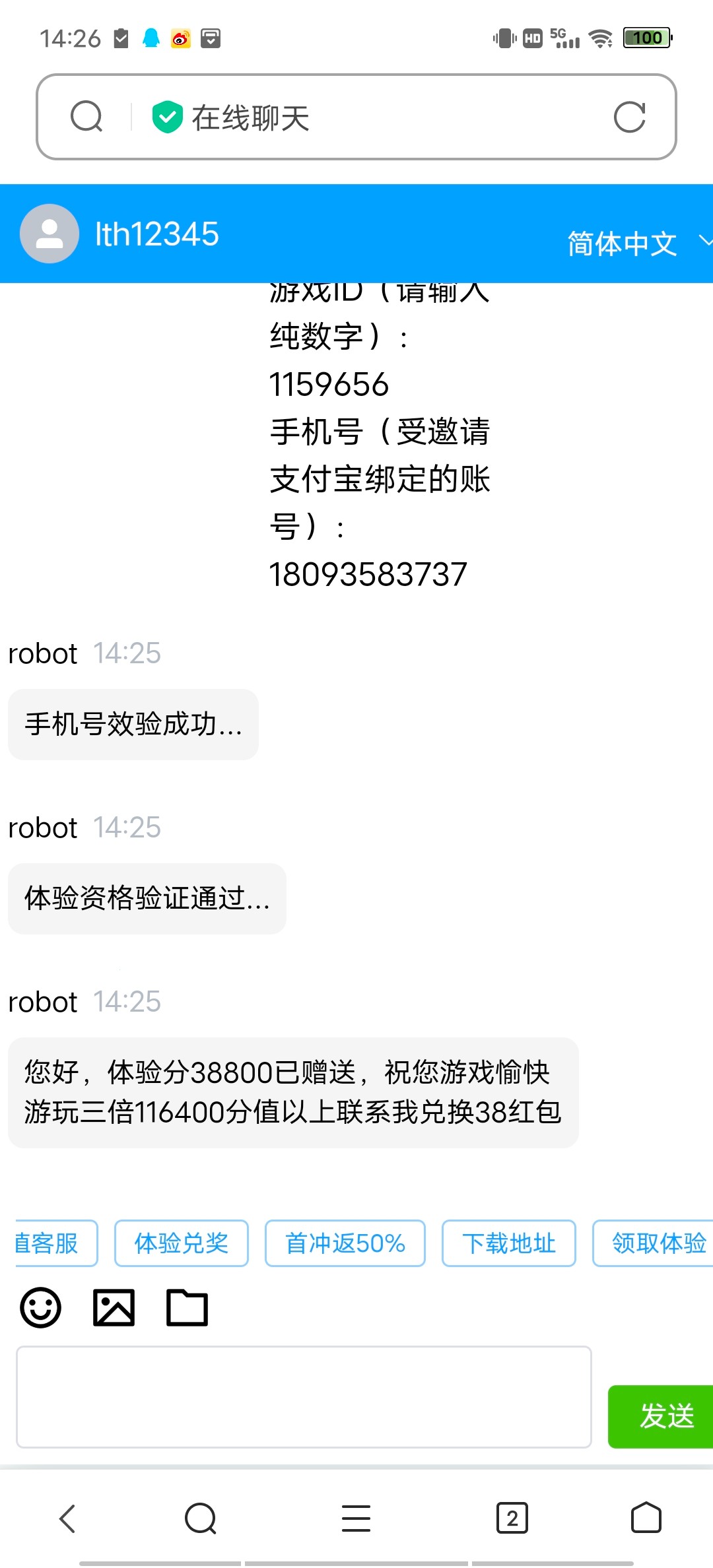Image resolution: width=713 pixels, height=1568 pixels.
Task: Reload the page with refresh icon
Action: click(x=629, y=117)
